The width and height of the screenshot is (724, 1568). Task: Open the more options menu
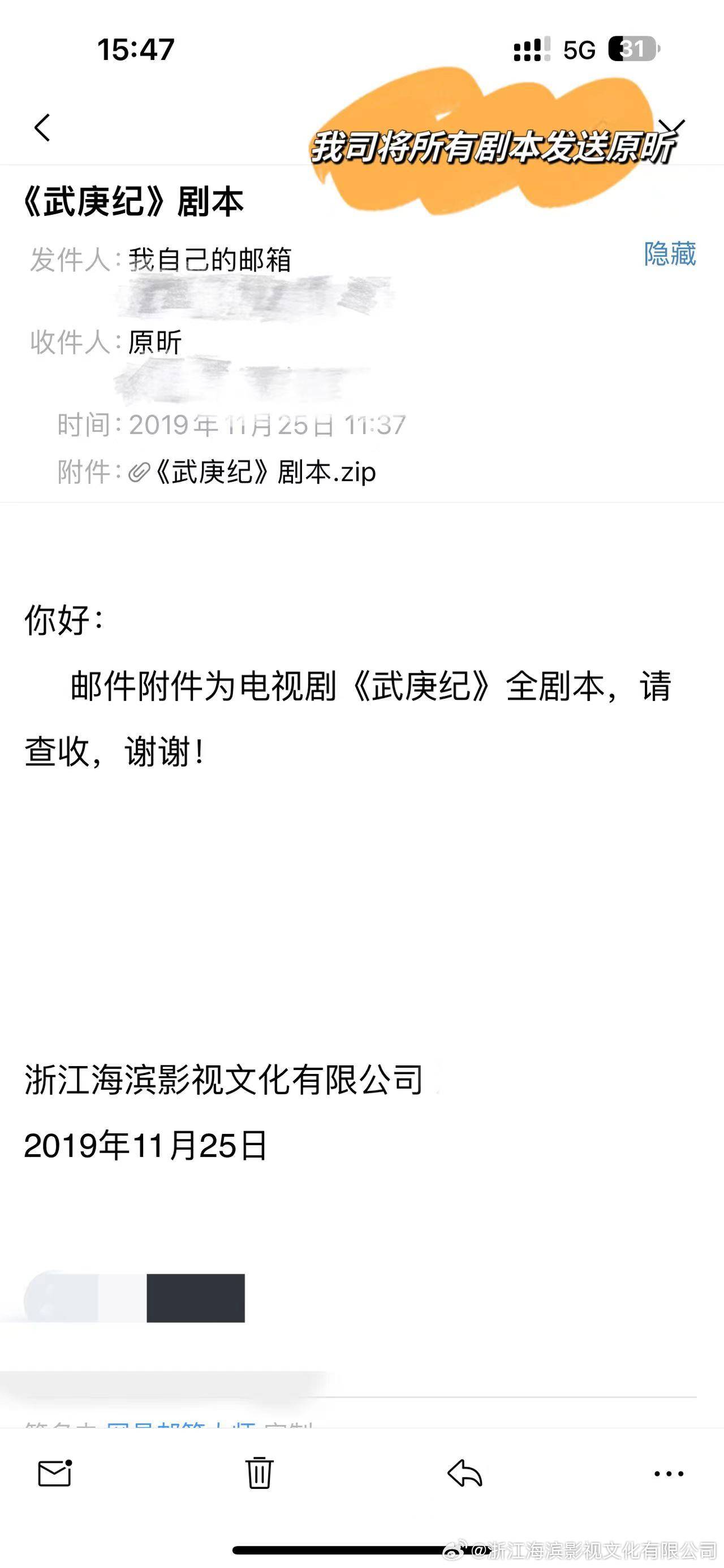pyautogui.click(x=669, y=1473)
